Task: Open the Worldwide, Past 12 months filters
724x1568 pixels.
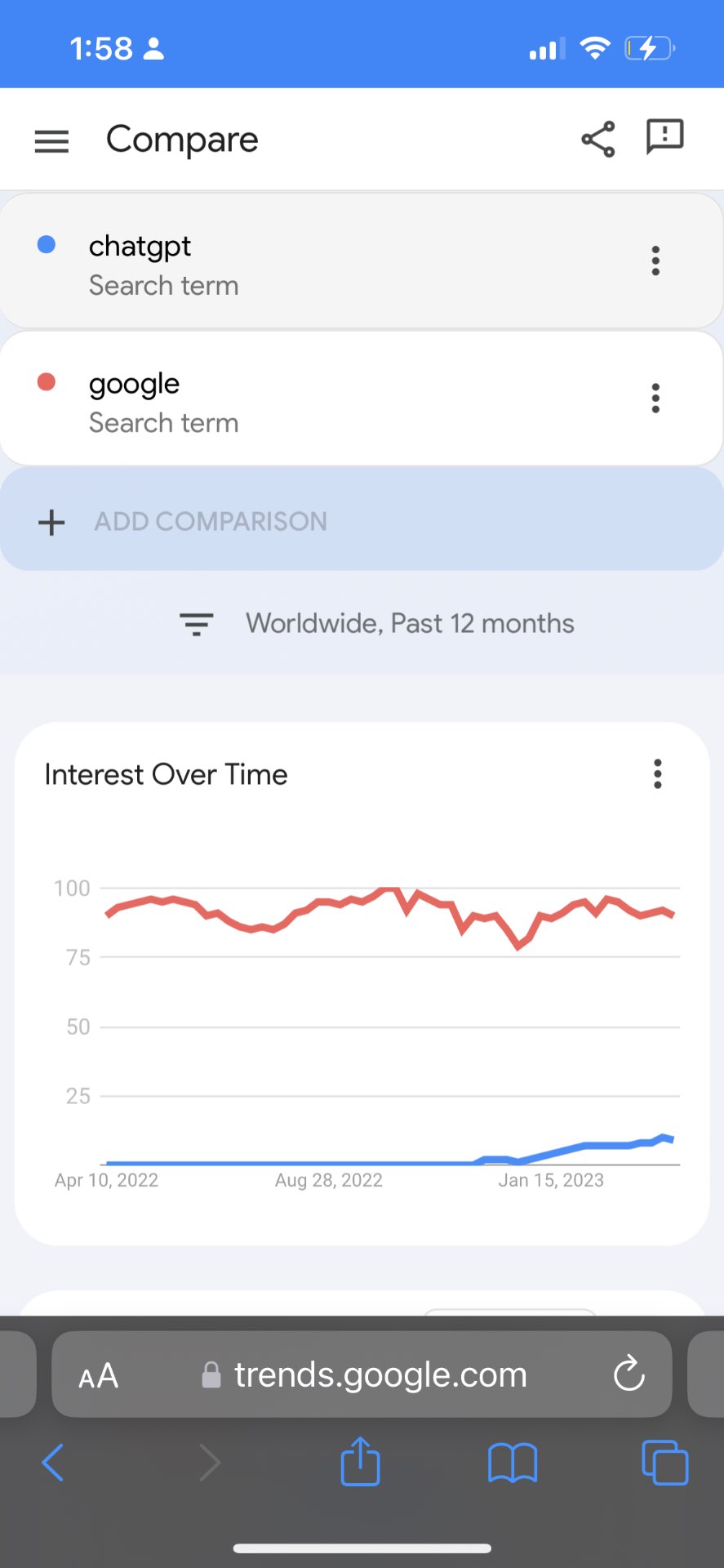Action: (x=376, y=624)
